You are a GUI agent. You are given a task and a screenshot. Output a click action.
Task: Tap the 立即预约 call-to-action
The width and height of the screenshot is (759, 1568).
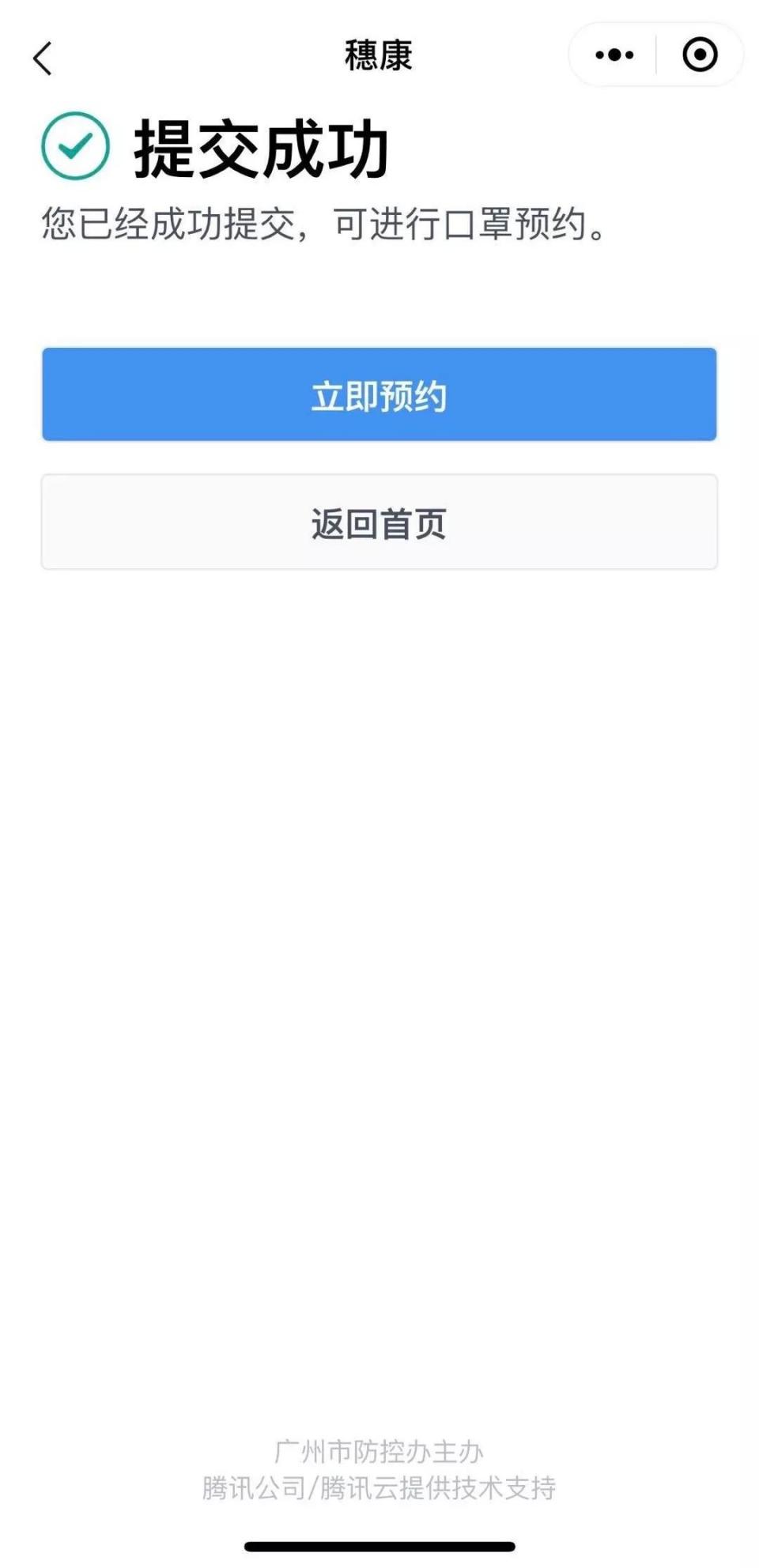pyautogui.click(x=379, y=393)
